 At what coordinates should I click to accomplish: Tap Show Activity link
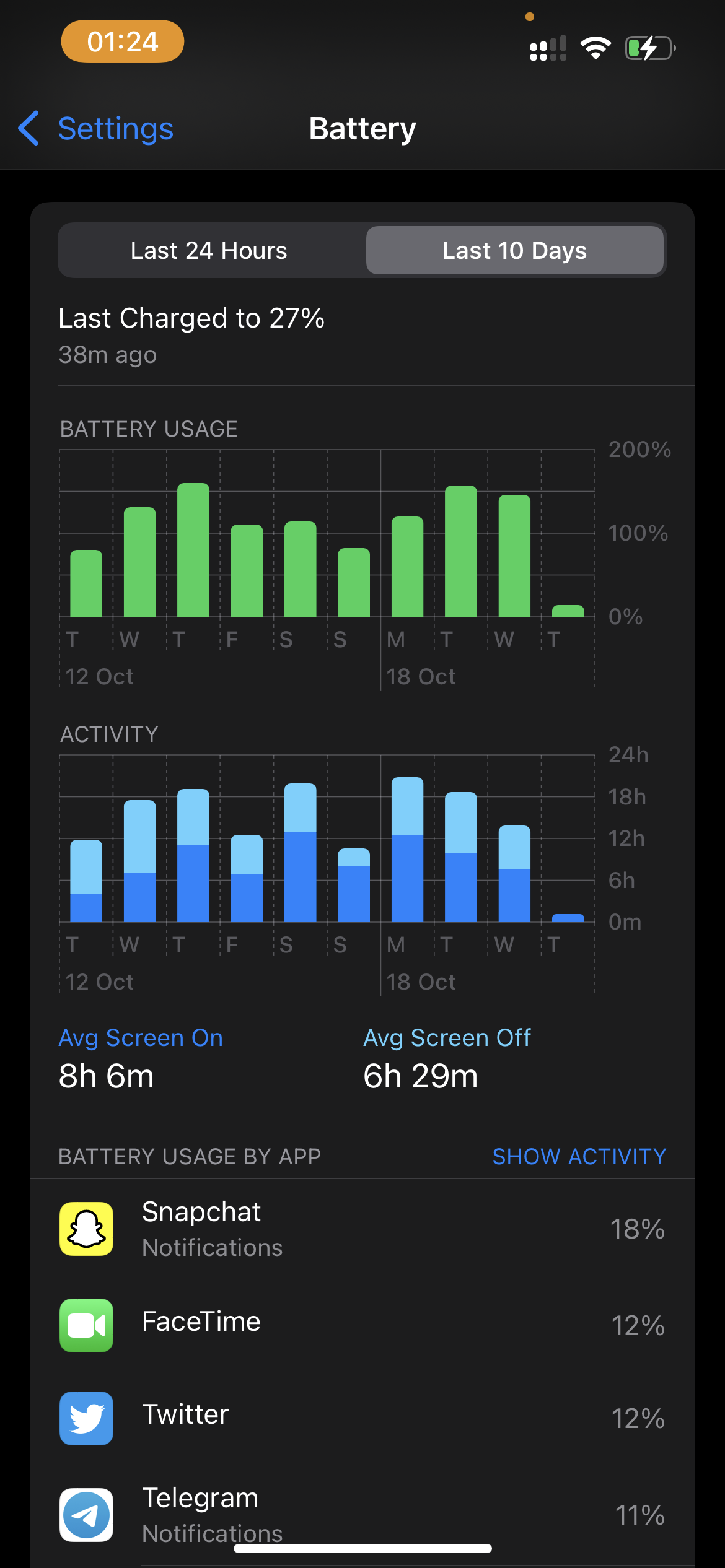click(x=579, y=1156)
